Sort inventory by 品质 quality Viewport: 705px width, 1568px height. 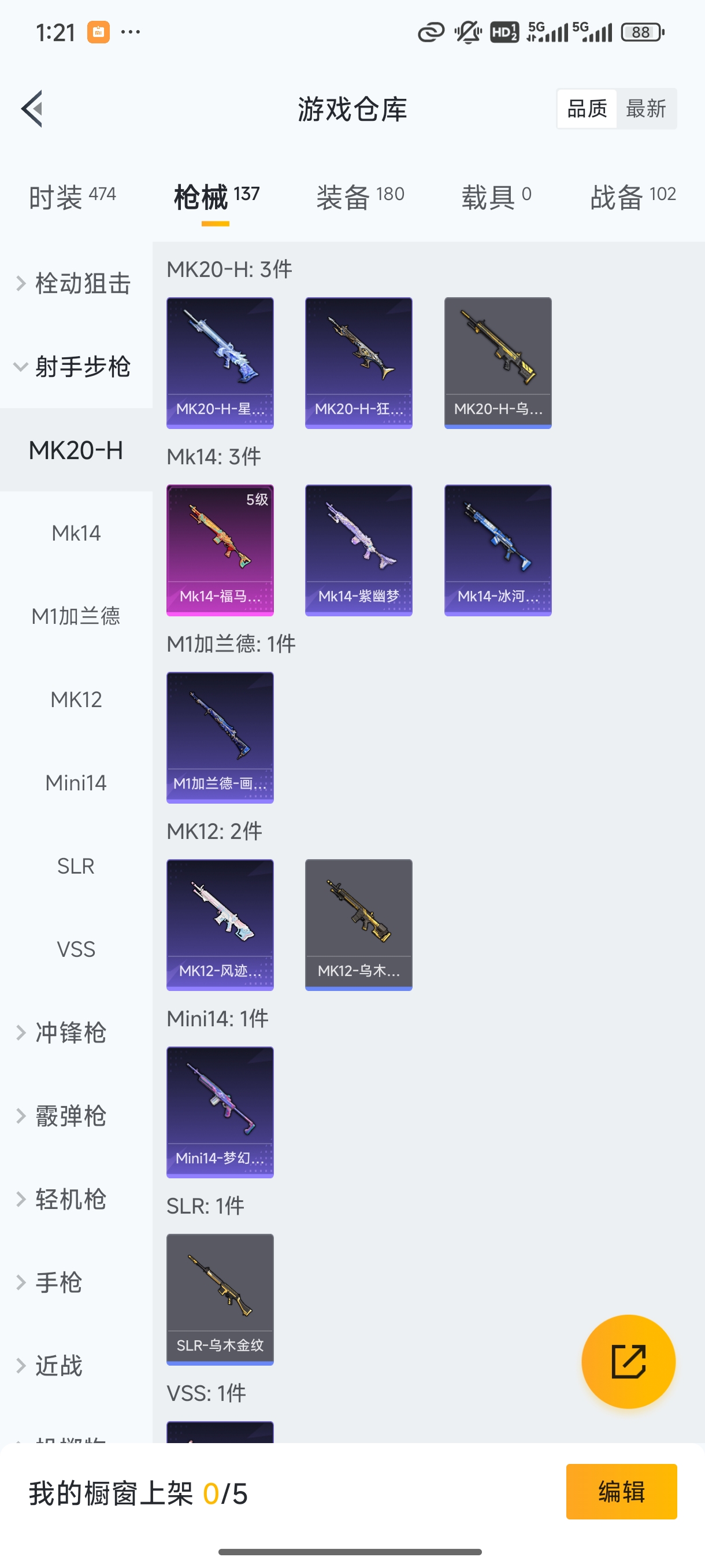(x=586, y=108)
